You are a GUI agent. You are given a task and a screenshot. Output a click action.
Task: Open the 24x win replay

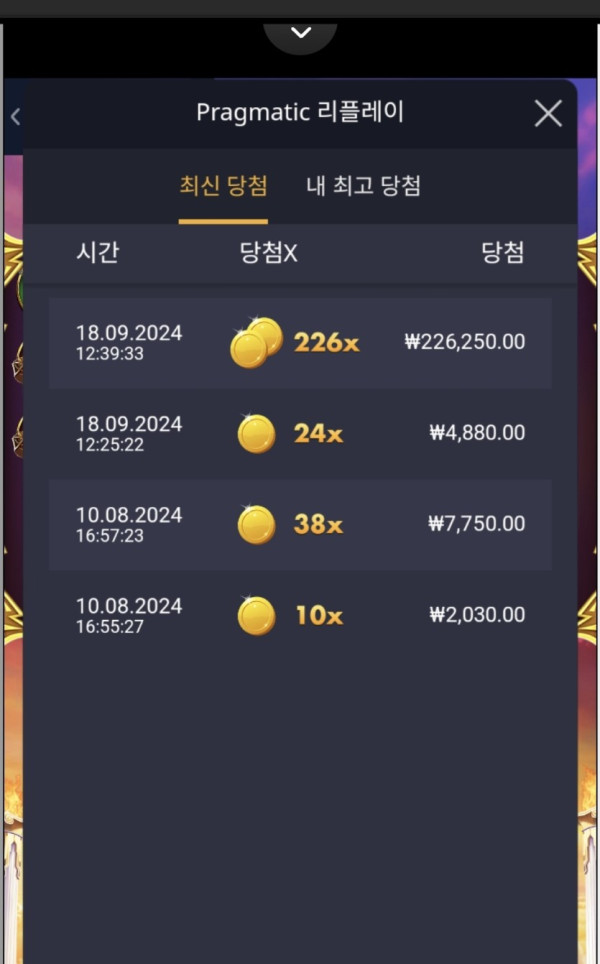(300, 433)
